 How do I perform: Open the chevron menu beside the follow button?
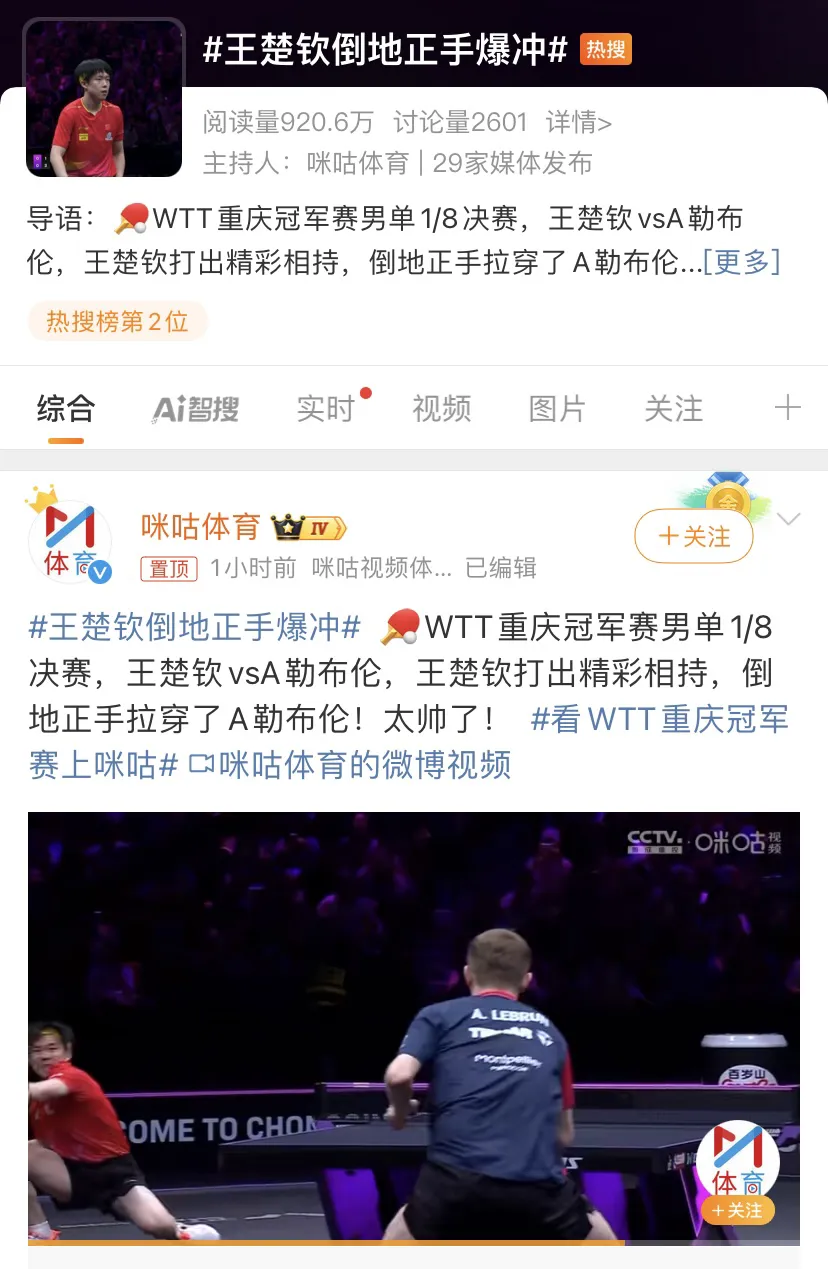tap(789, 519)
